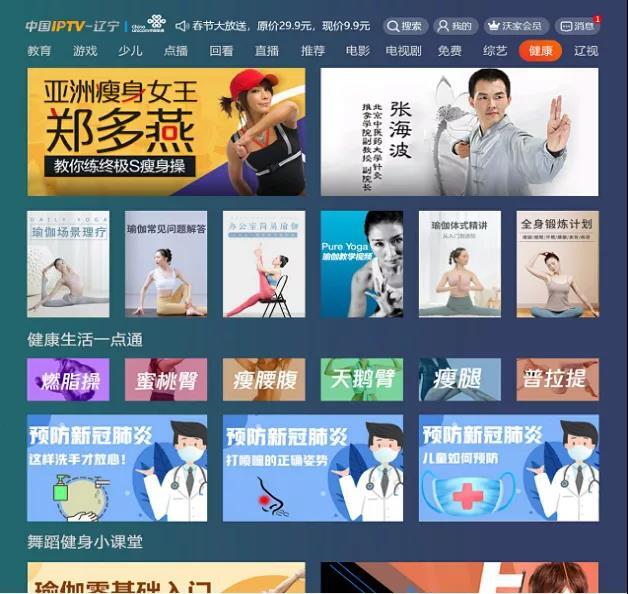Go to the 电影 tab

(x=357, y=50)
